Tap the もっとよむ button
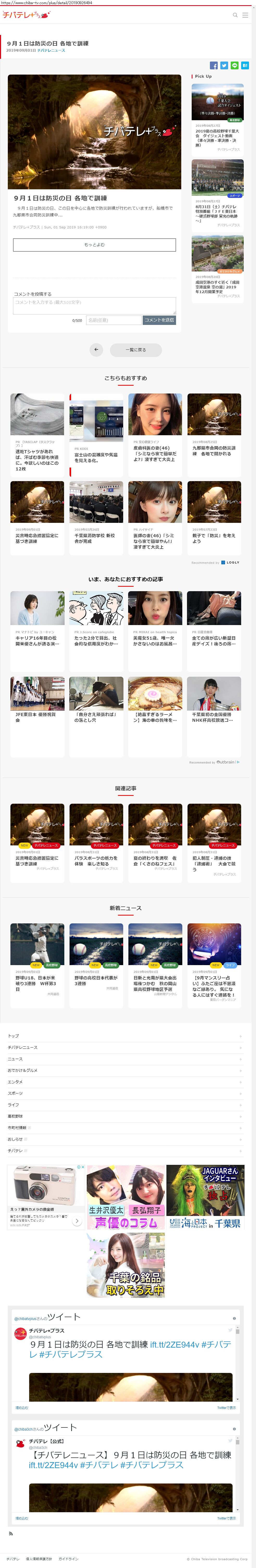Screen dimensions: 256x1568 click(x=94, y=245)
